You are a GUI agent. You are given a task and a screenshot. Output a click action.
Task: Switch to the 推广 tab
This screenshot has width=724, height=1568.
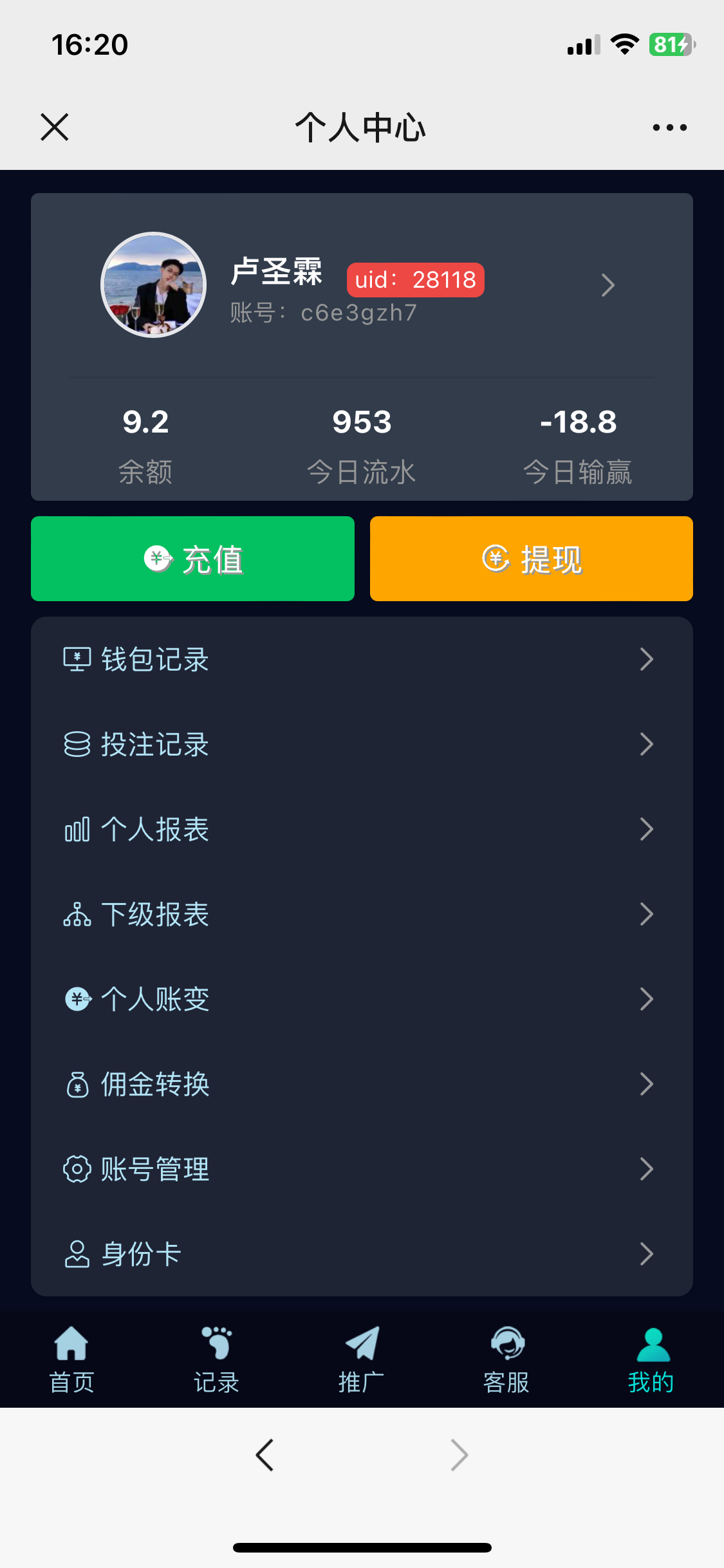[x=362, y=1359]
